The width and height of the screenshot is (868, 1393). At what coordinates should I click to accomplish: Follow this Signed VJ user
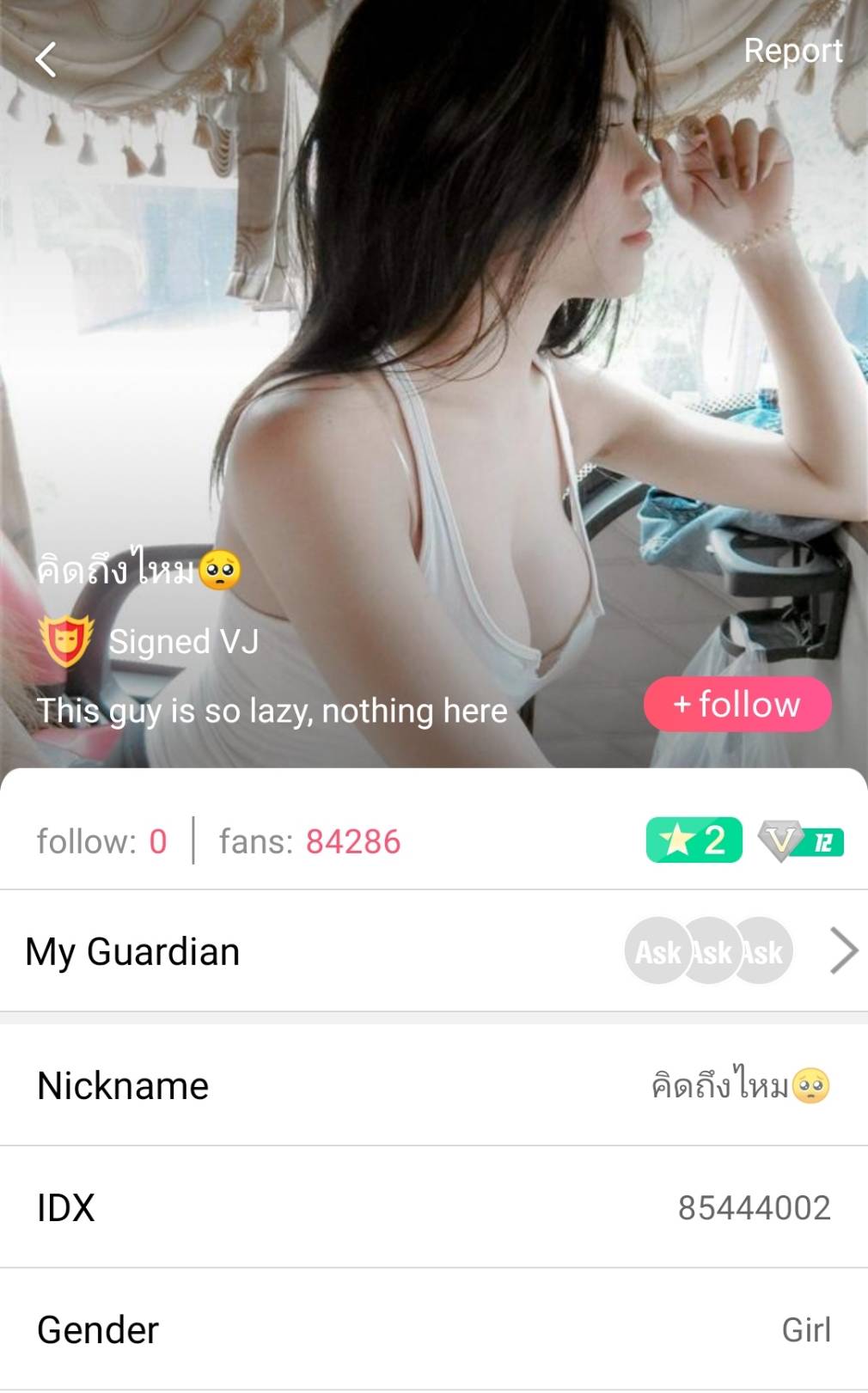pyautogui.click(x=737, y=705)
